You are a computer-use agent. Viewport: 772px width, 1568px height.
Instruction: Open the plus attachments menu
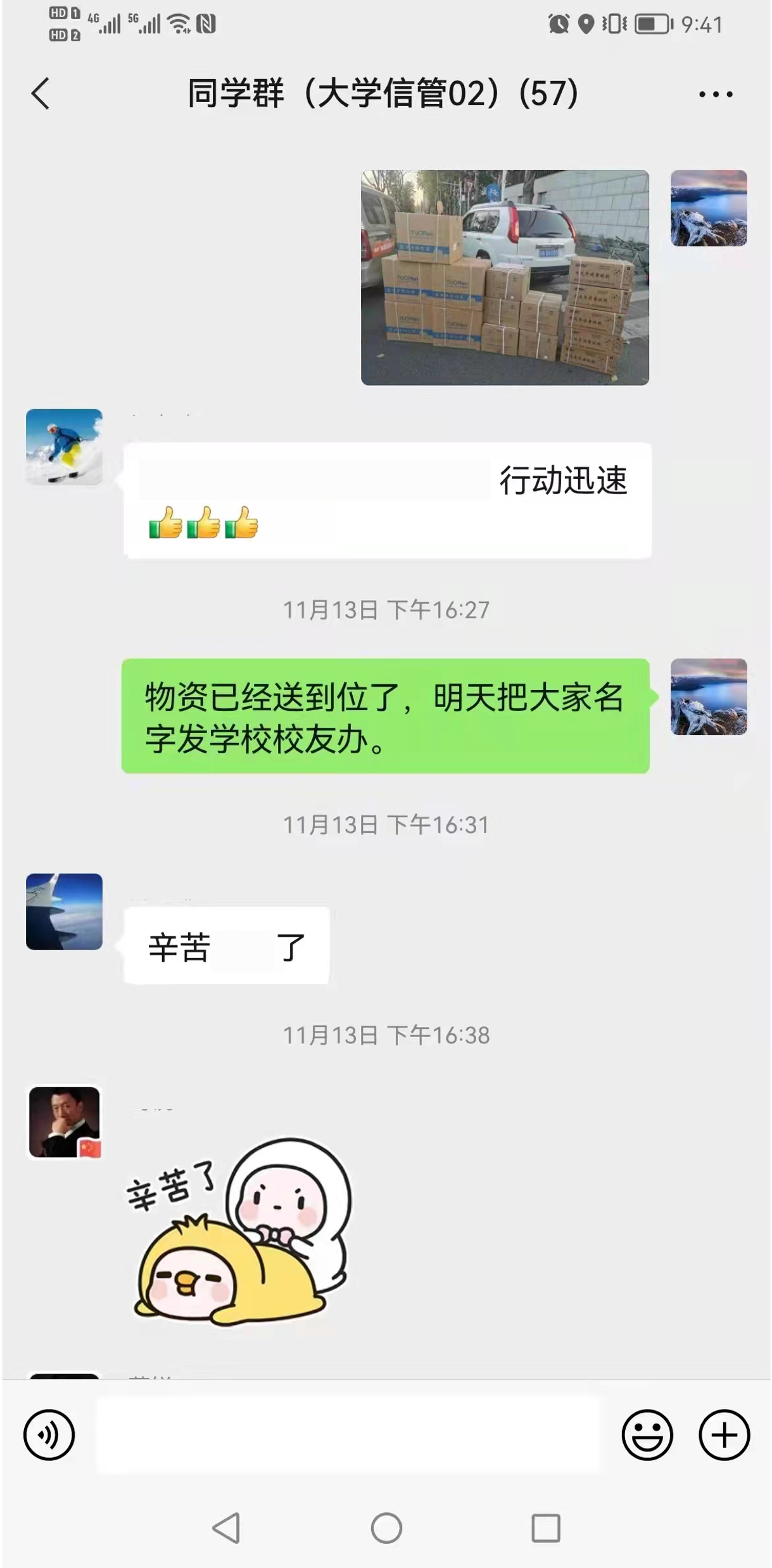[724, 1435]
